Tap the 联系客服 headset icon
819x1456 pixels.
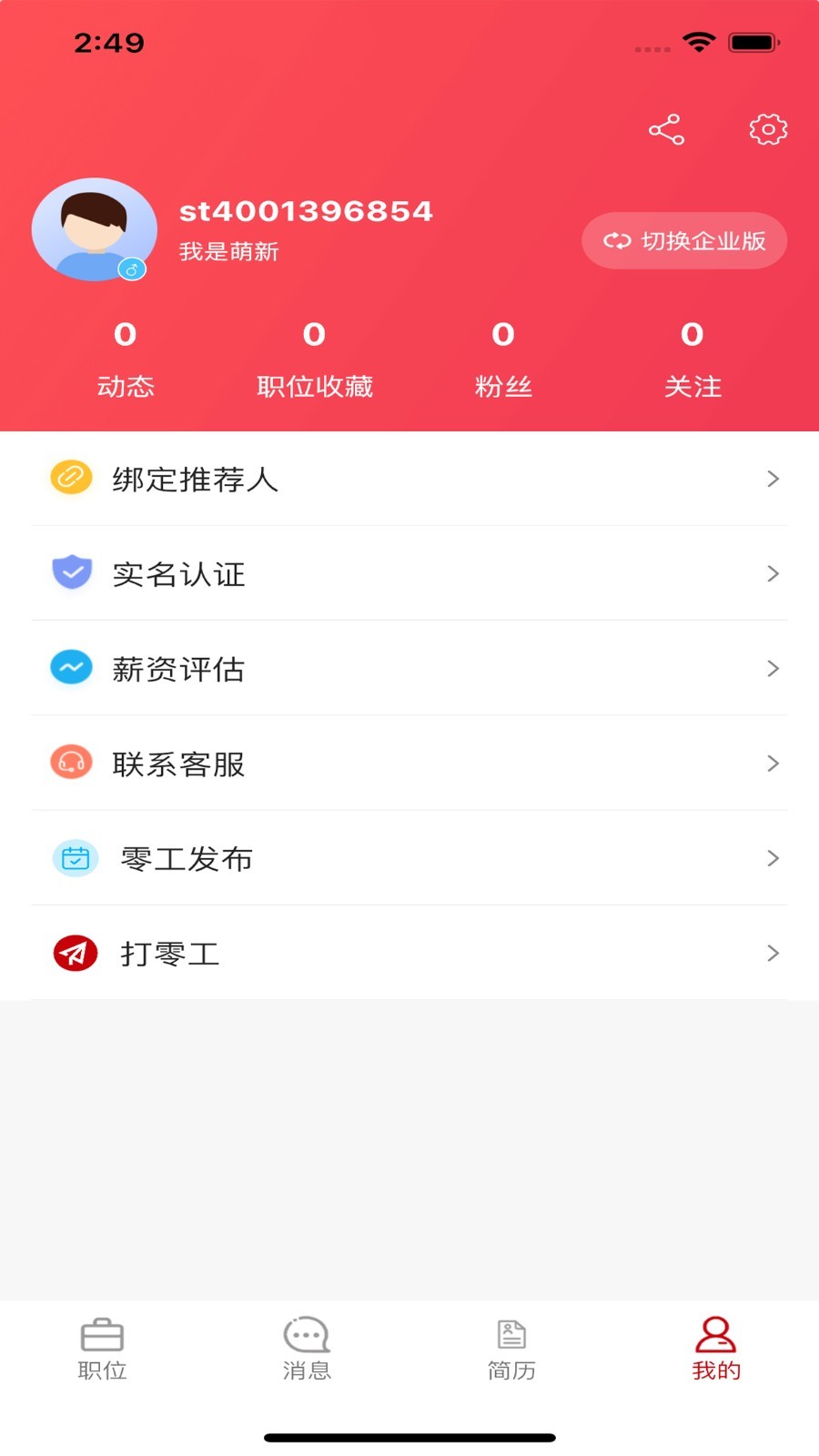(x=72, y=763)
